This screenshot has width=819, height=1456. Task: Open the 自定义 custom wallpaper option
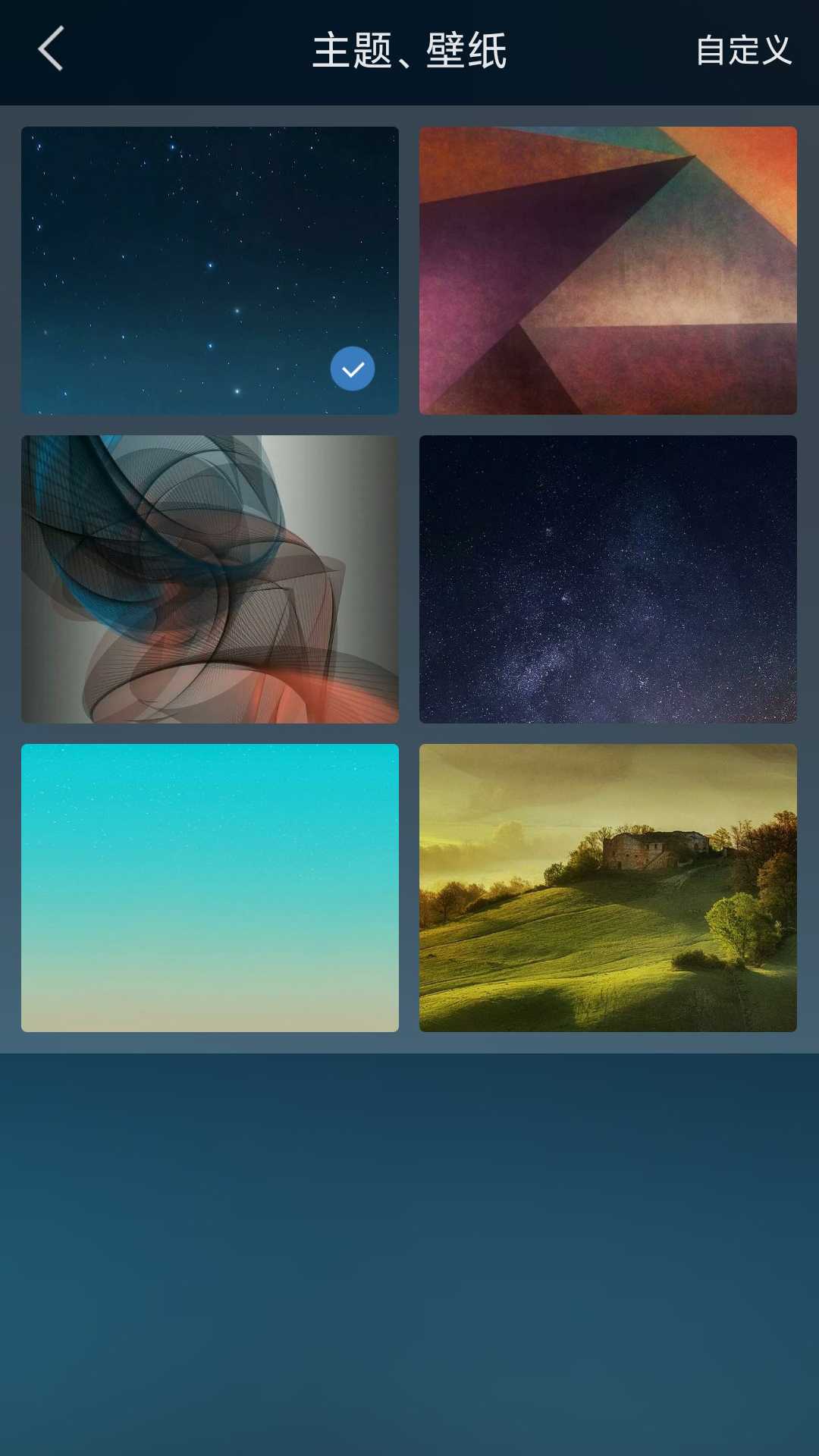[x=743, y=51]
